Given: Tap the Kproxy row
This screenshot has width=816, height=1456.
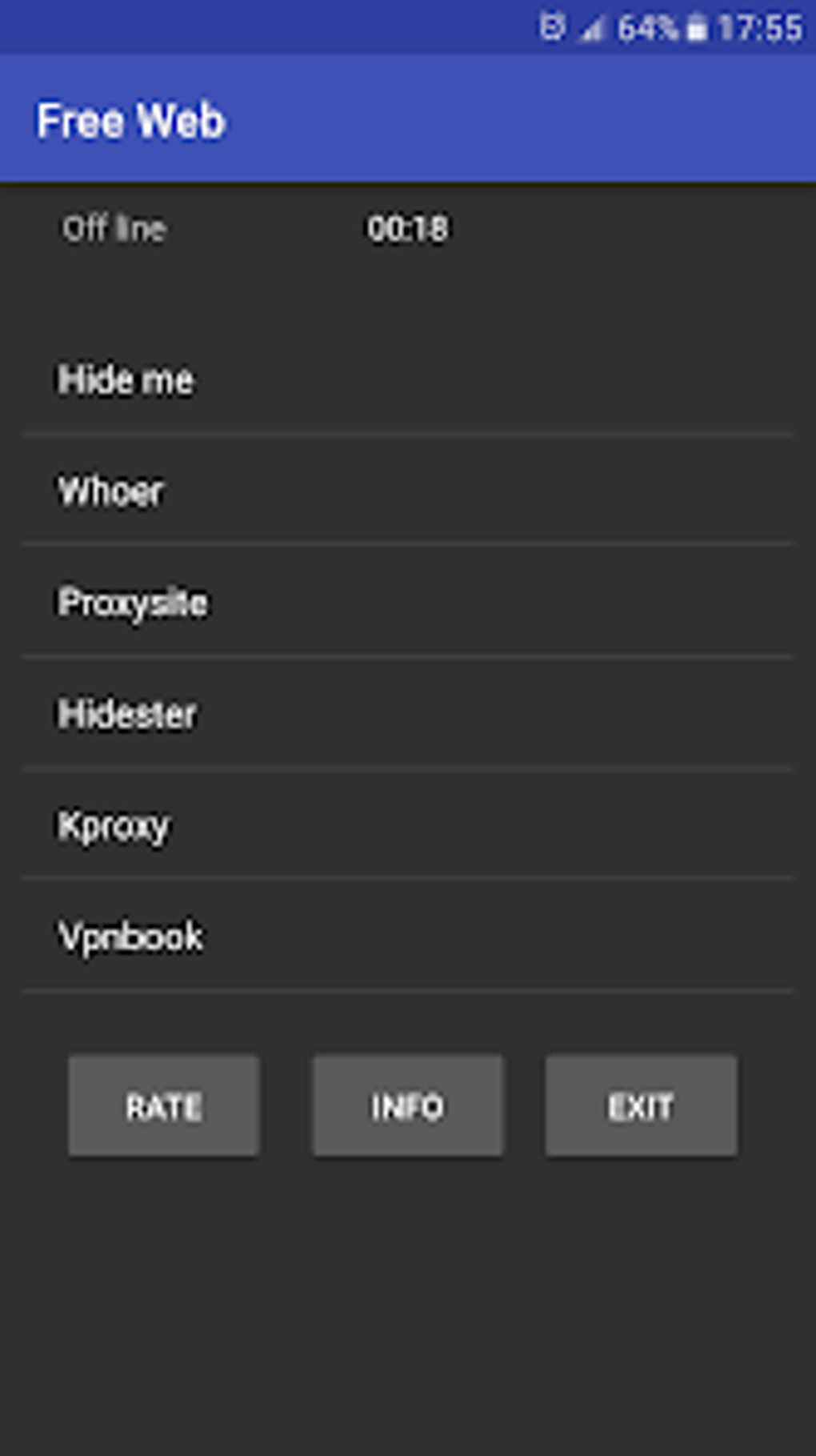Looking at the screenshot, I should (408, 824).
